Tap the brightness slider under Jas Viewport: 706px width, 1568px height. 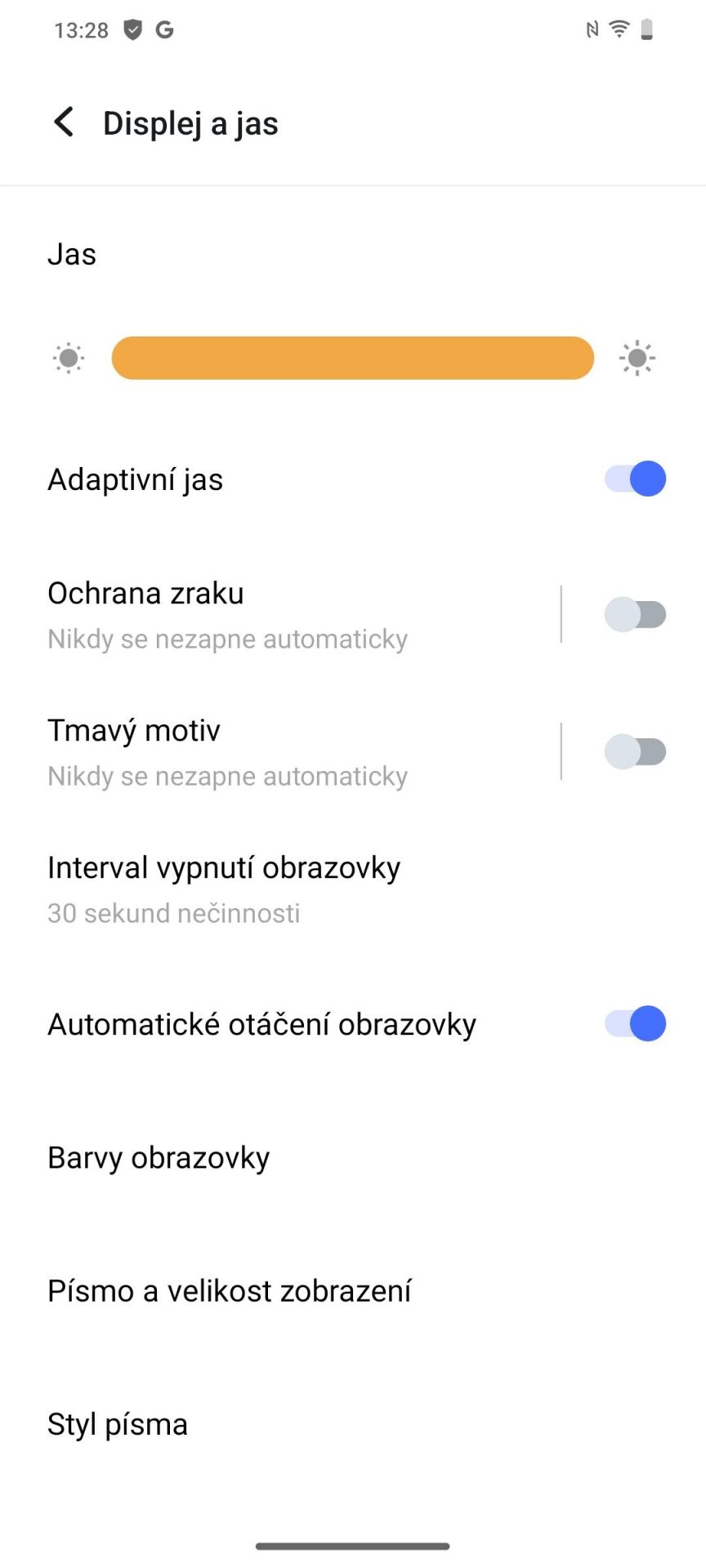(352, 358)
